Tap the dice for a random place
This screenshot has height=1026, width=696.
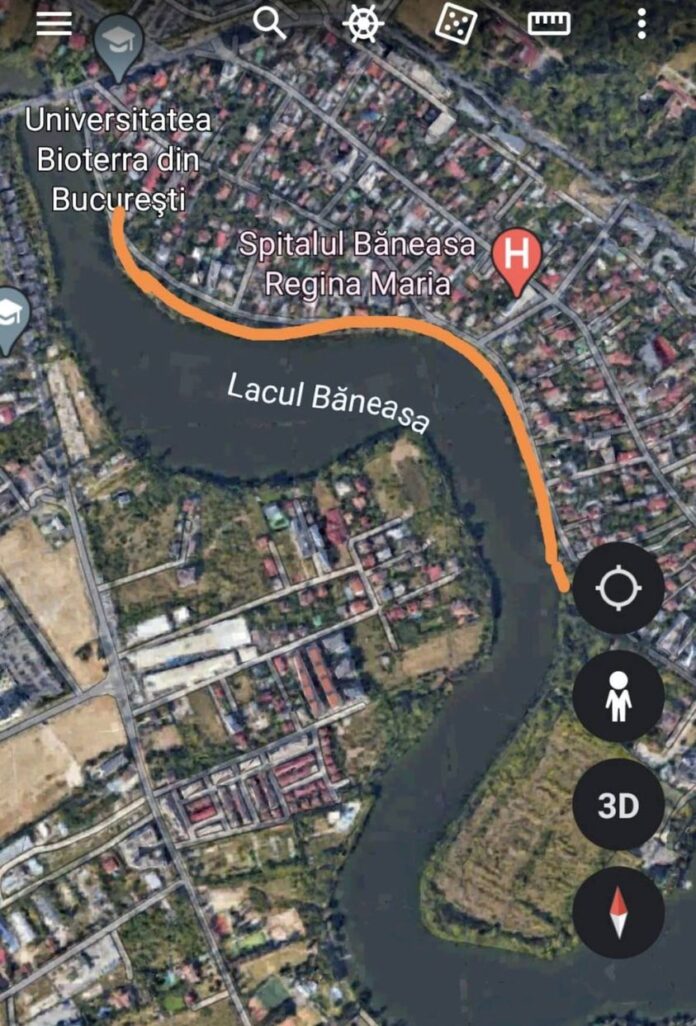pos(456,23)
